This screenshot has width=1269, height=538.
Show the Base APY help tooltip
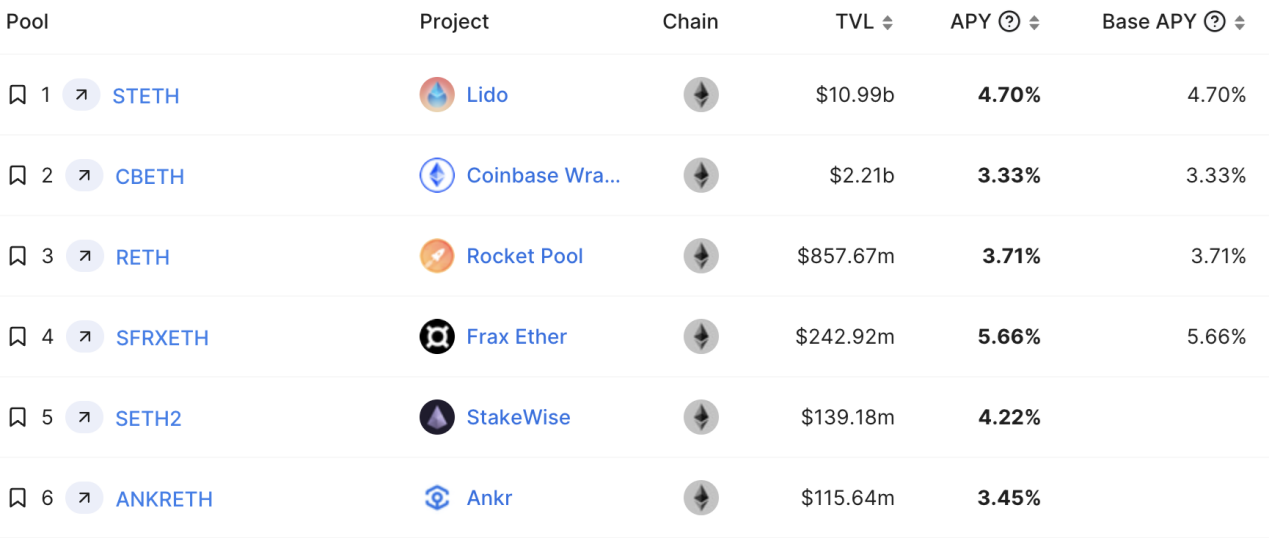point(1215,22)
